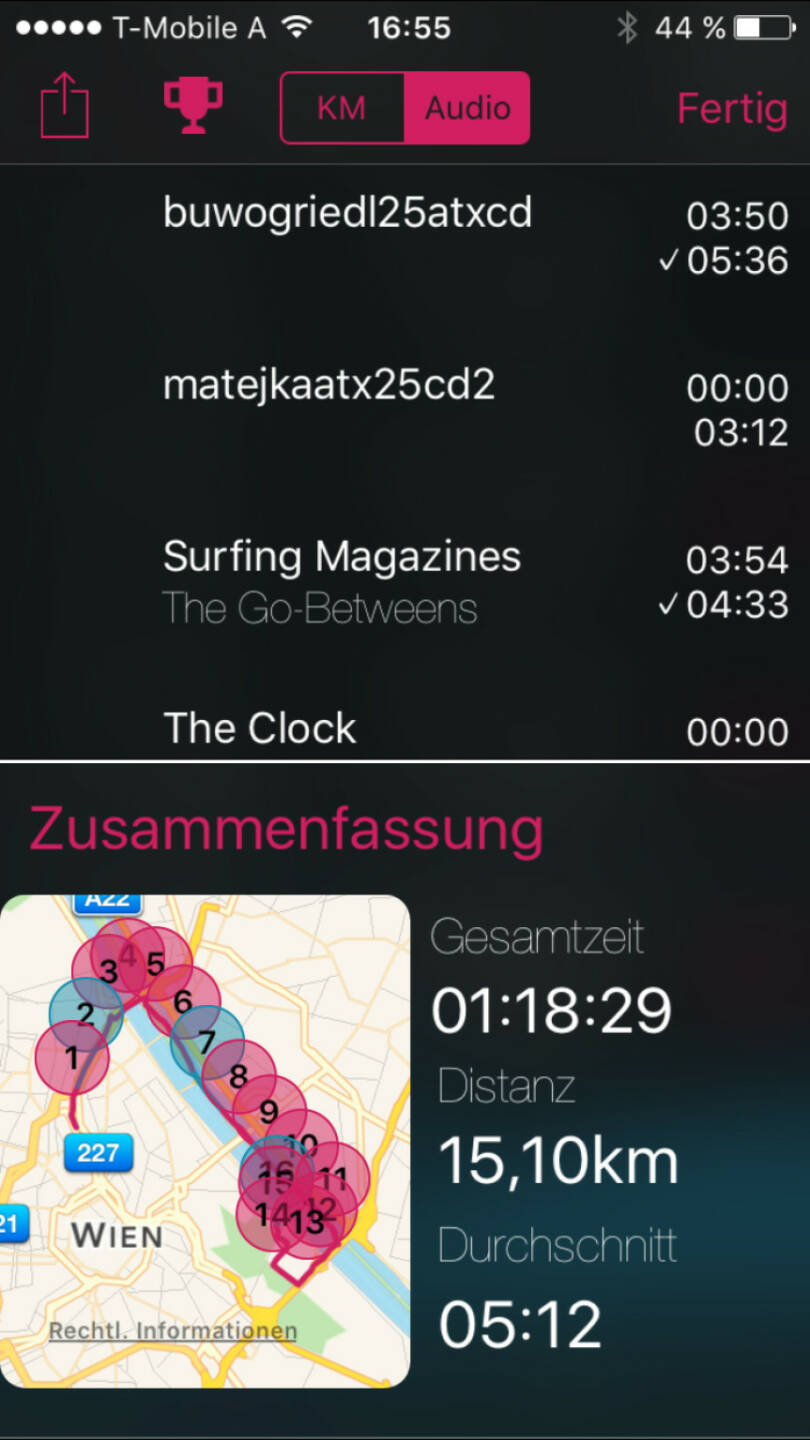810x1440 pixels.
Task: Tap Fertig to finish
Action: pyautogui.click(x=732, y=108)
